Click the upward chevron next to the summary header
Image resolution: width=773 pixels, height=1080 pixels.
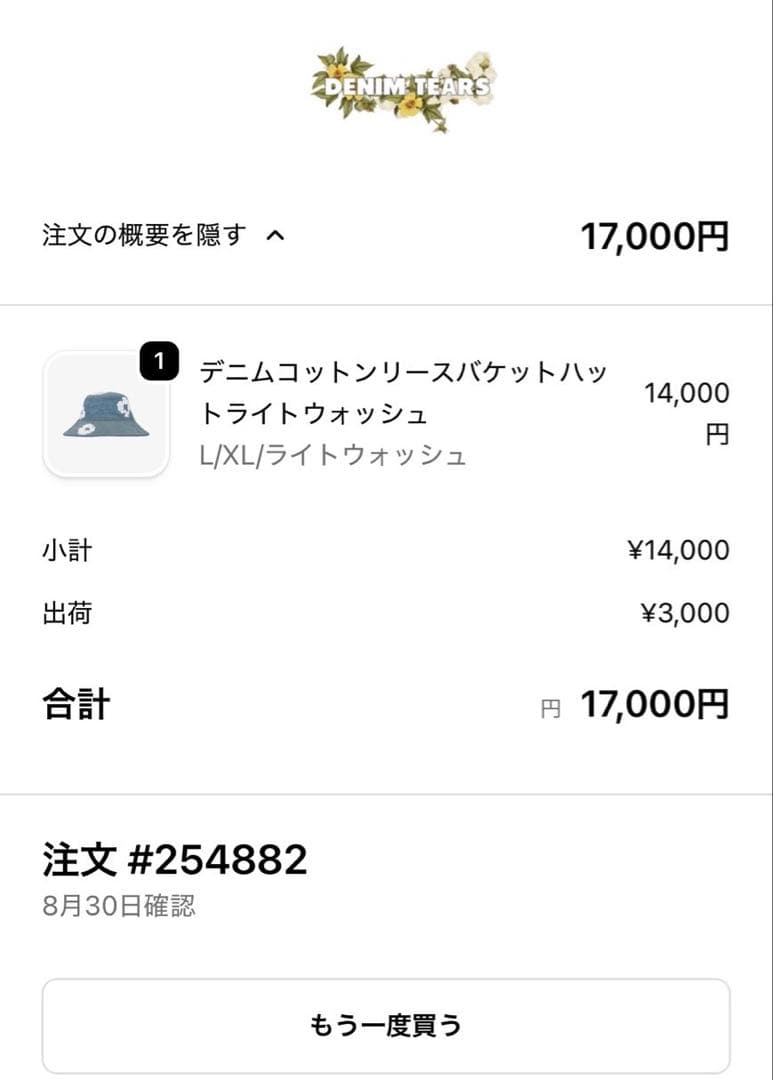point(275,235)
